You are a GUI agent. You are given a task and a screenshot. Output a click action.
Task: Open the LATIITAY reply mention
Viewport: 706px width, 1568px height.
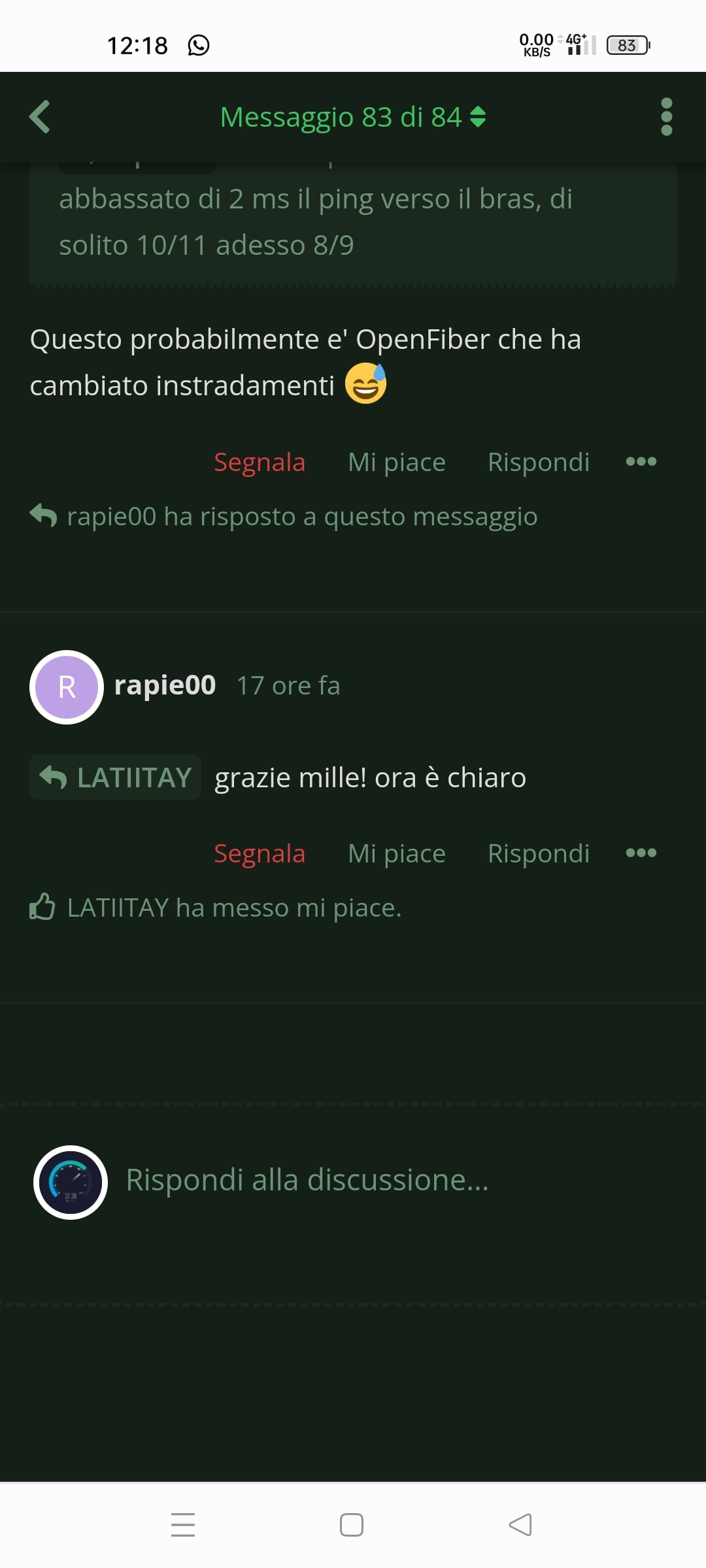116,777
